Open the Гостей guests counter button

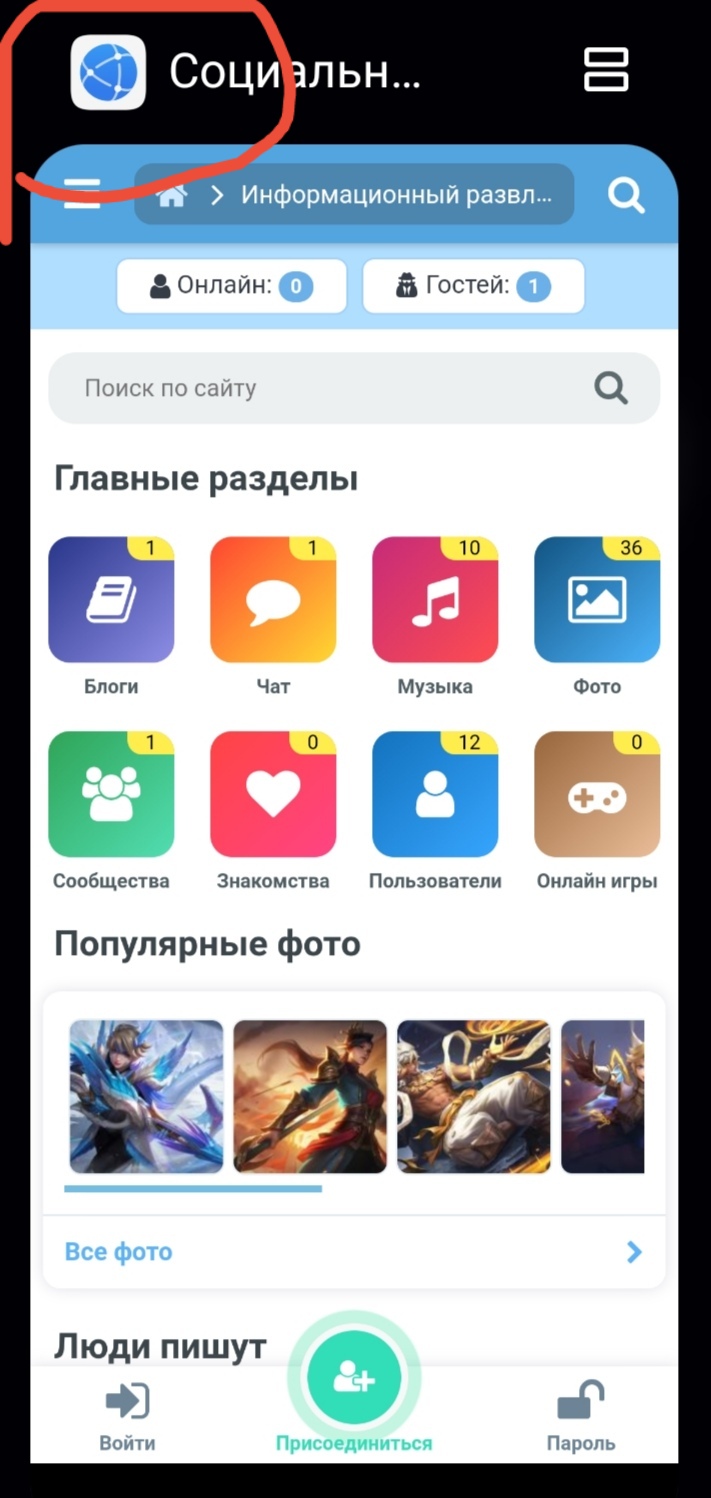(473, 286)
